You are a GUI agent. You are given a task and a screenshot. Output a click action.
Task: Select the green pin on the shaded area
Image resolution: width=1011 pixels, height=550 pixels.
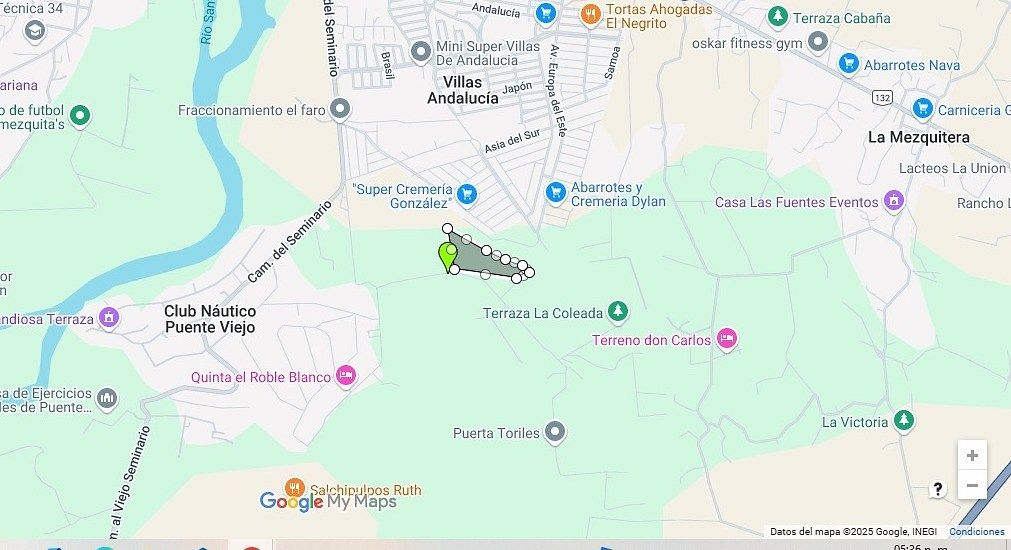(x=447, y=255)
